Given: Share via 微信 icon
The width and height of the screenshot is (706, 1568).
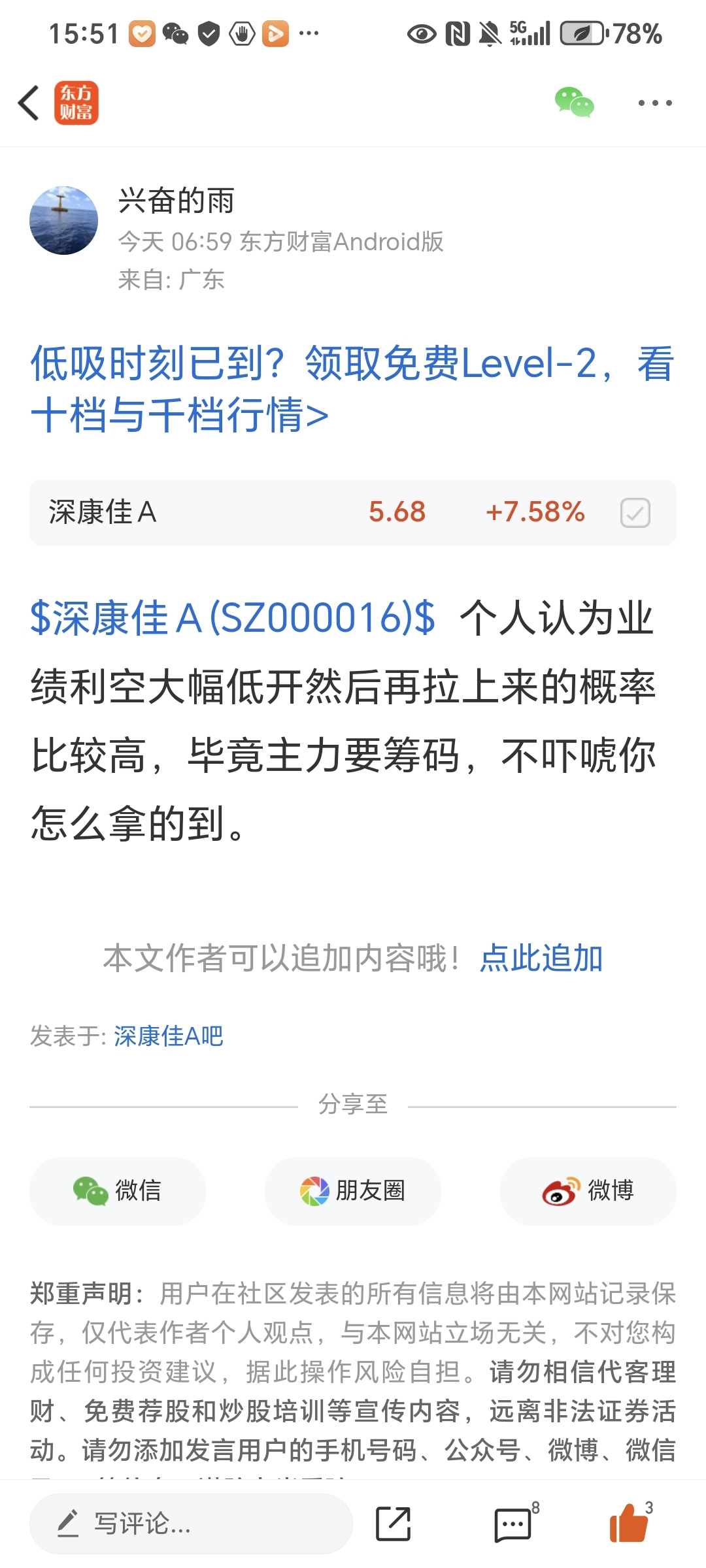Looking at the screenshot, I should click(117, 1190).
